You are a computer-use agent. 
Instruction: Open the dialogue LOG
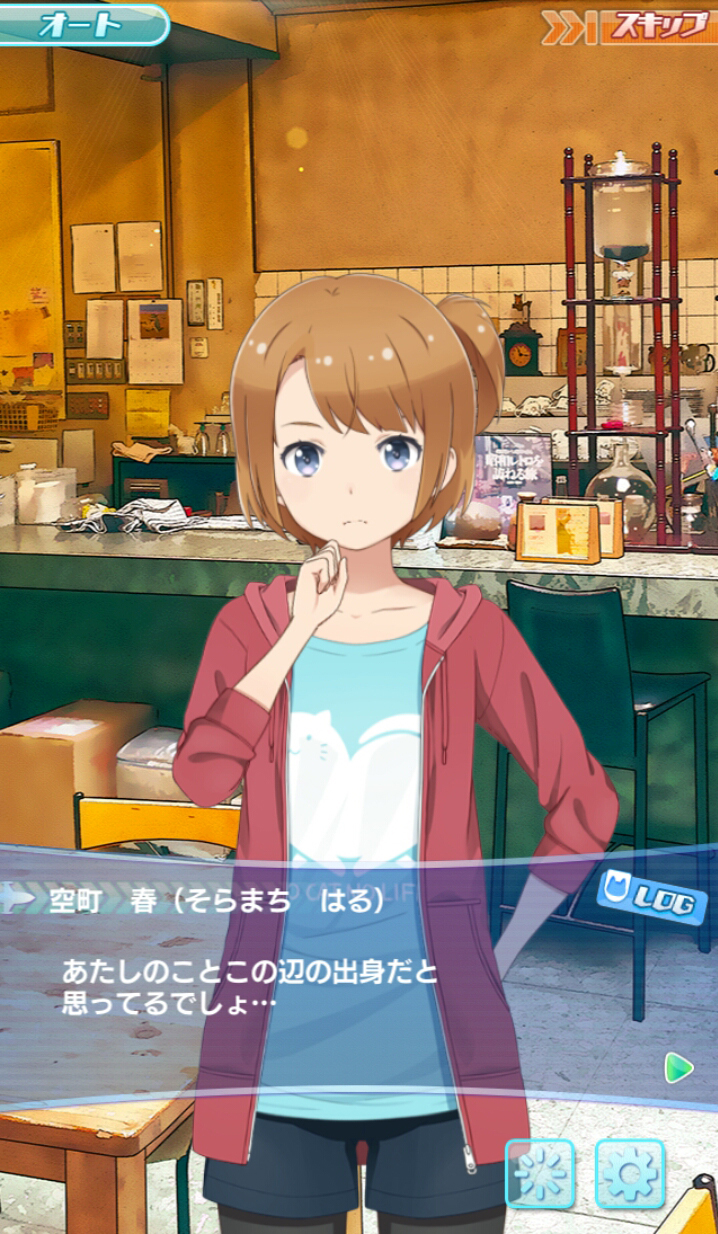tap(652, 894)
